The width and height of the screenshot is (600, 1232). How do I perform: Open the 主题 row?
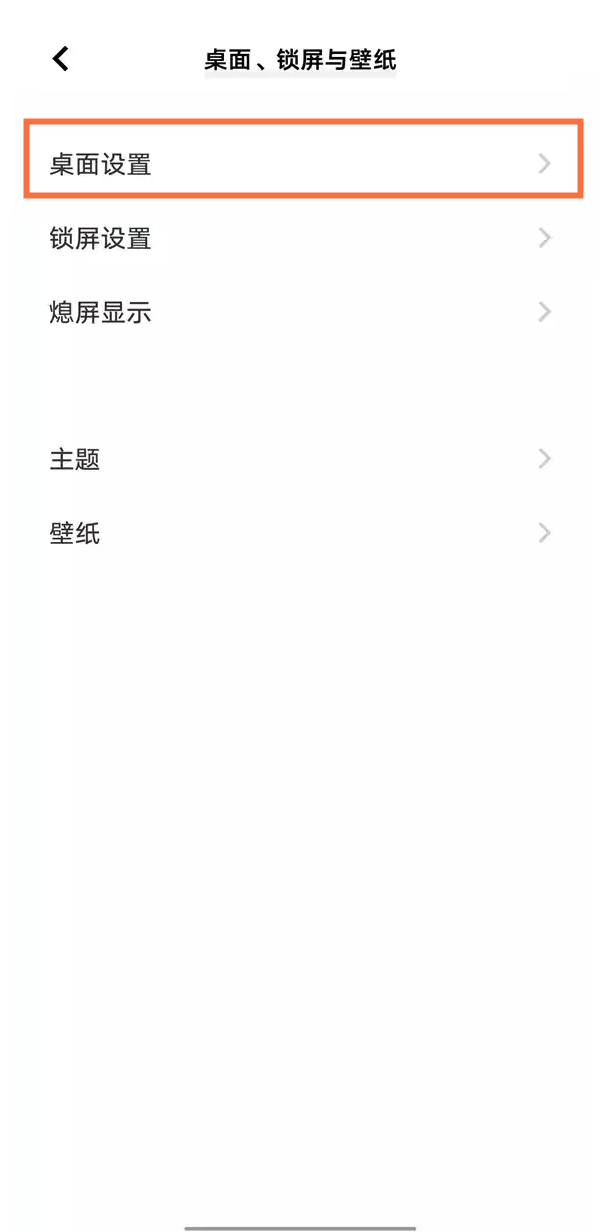(300, 459)
